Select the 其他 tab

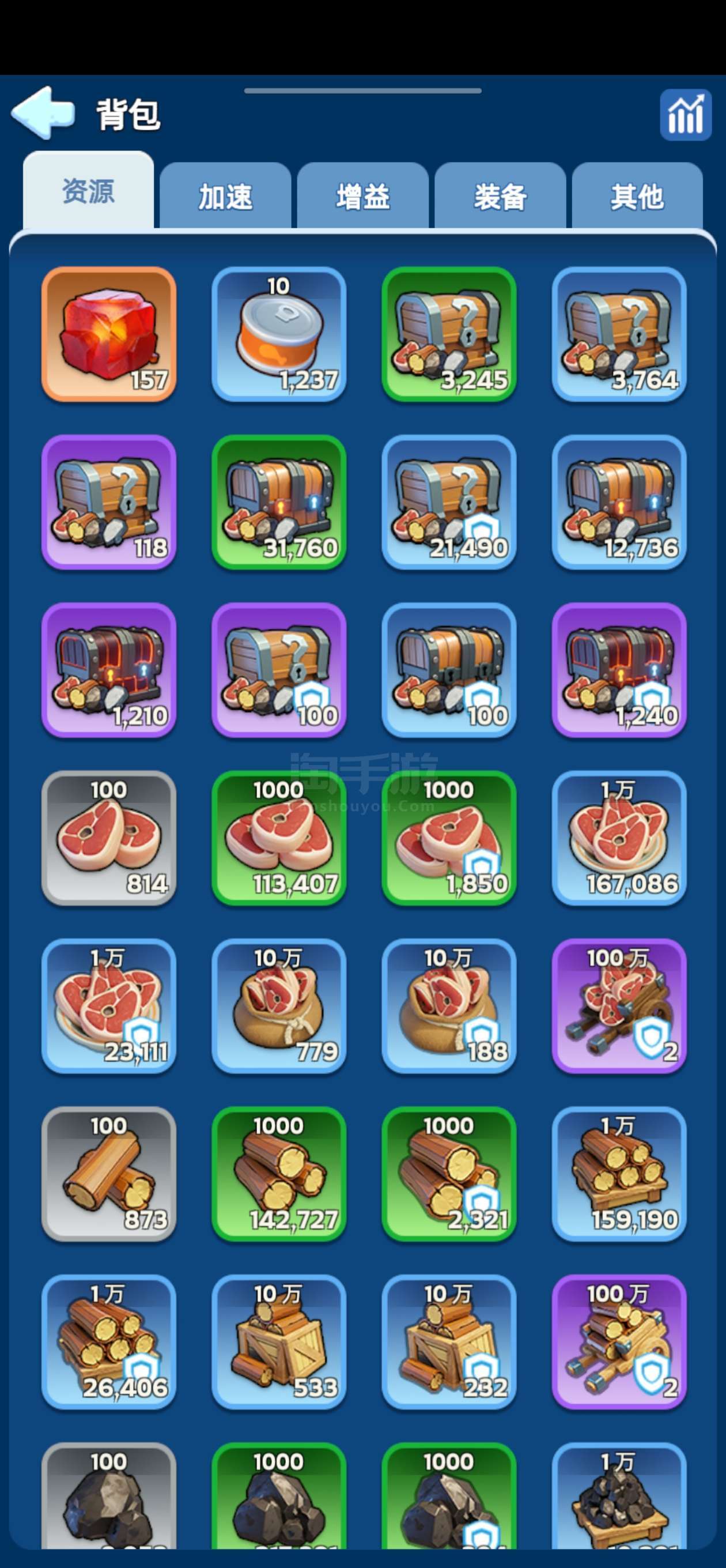637,196
